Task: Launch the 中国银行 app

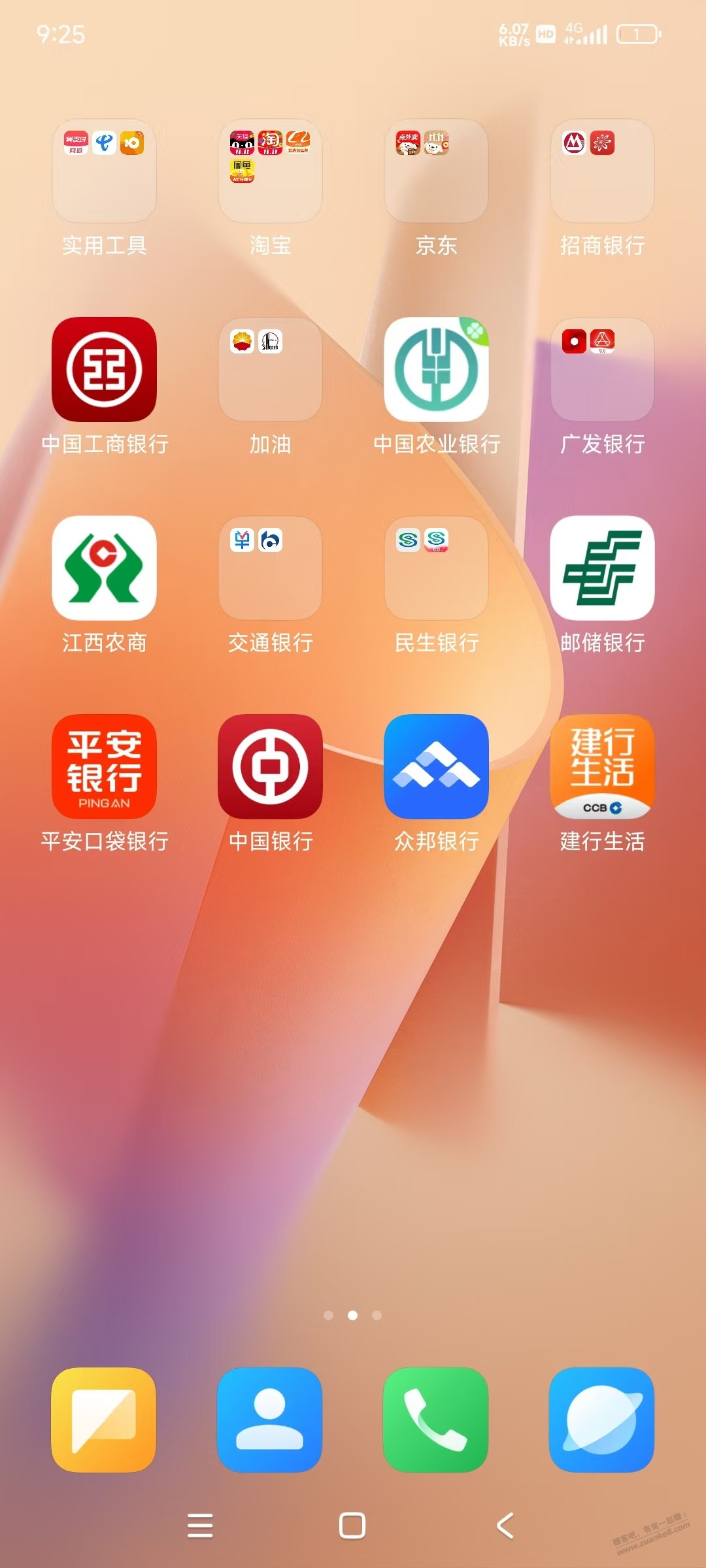Action: (x=270, y=766)
